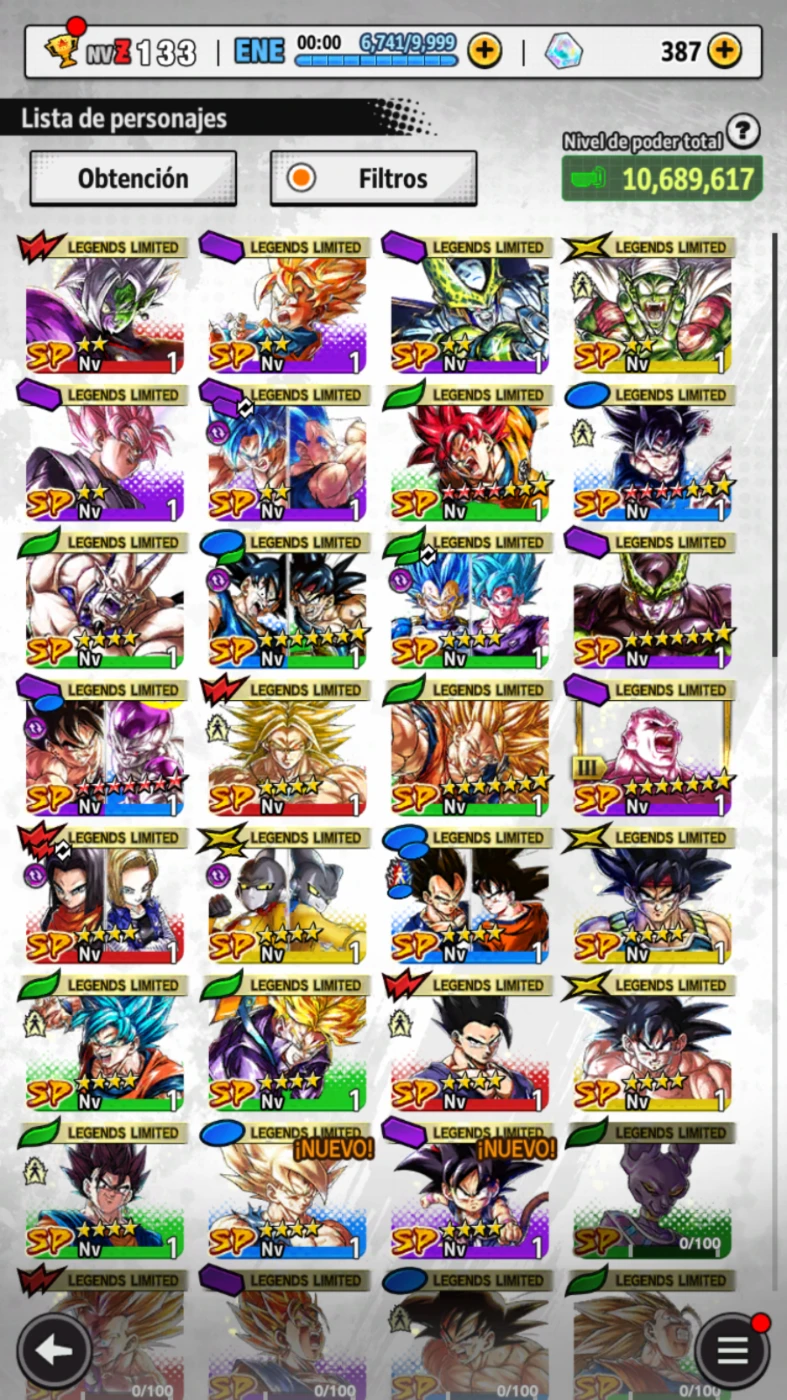
Task: Select the yellow Bardock card with headband
Action: (x=652, y=895)
